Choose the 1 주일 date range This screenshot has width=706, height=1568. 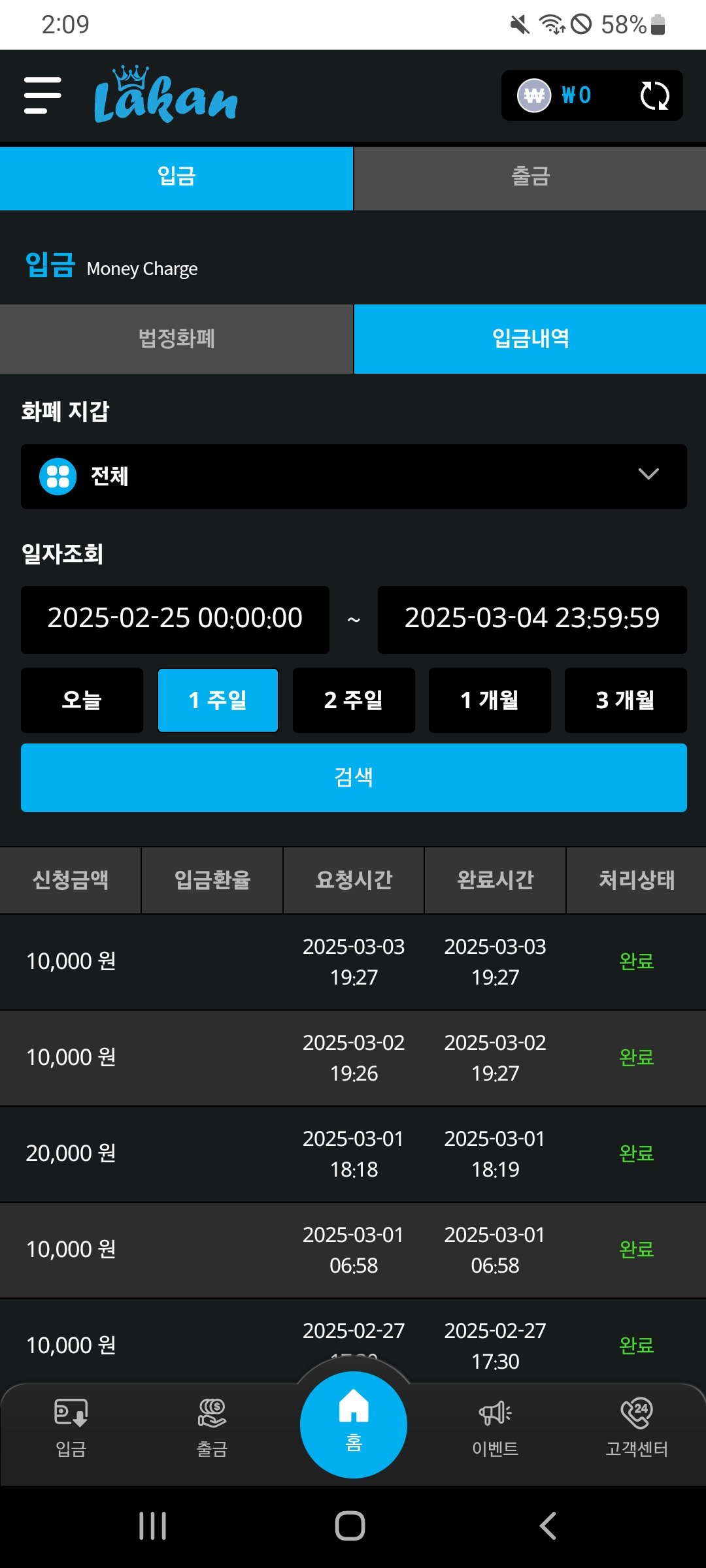[218, 700]
